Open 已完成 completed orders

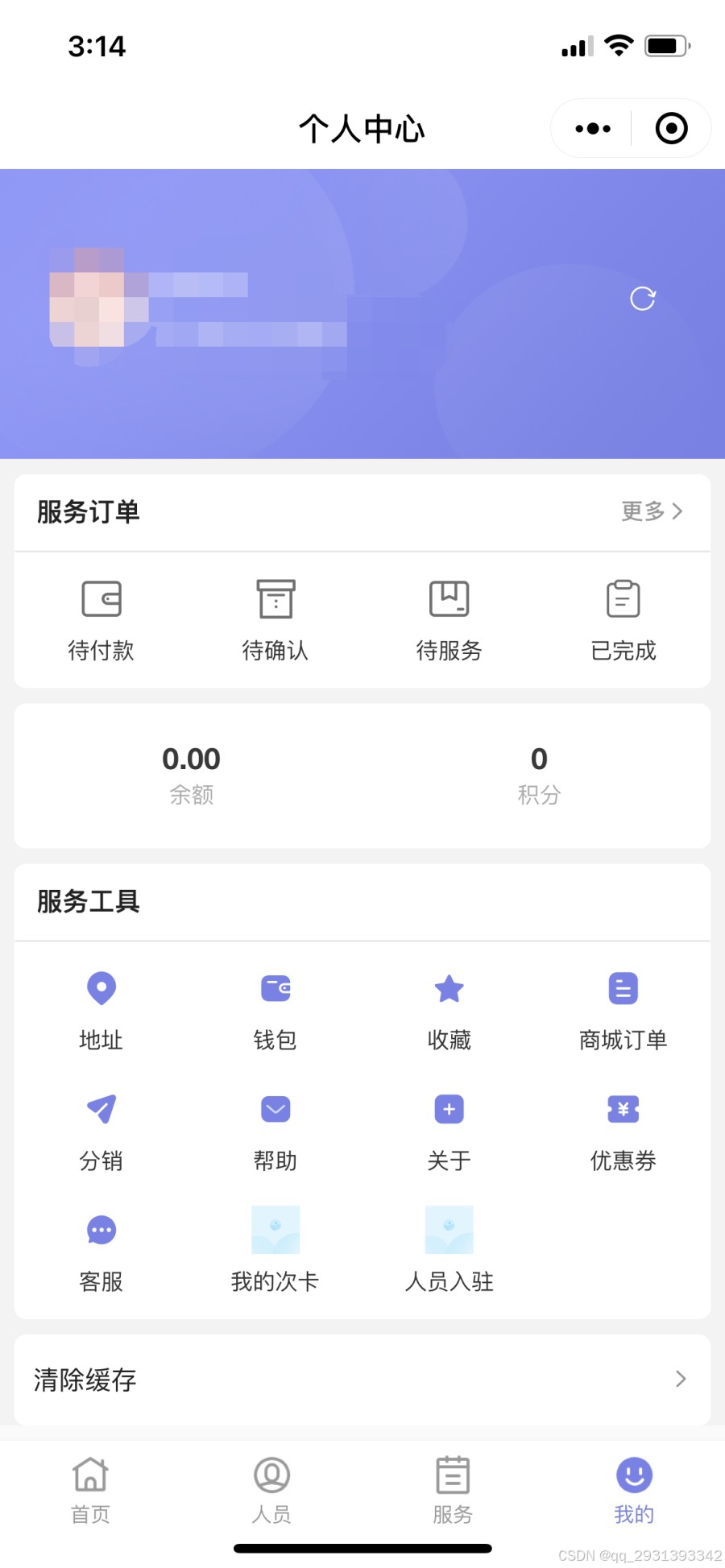click(x=623, y=620)
